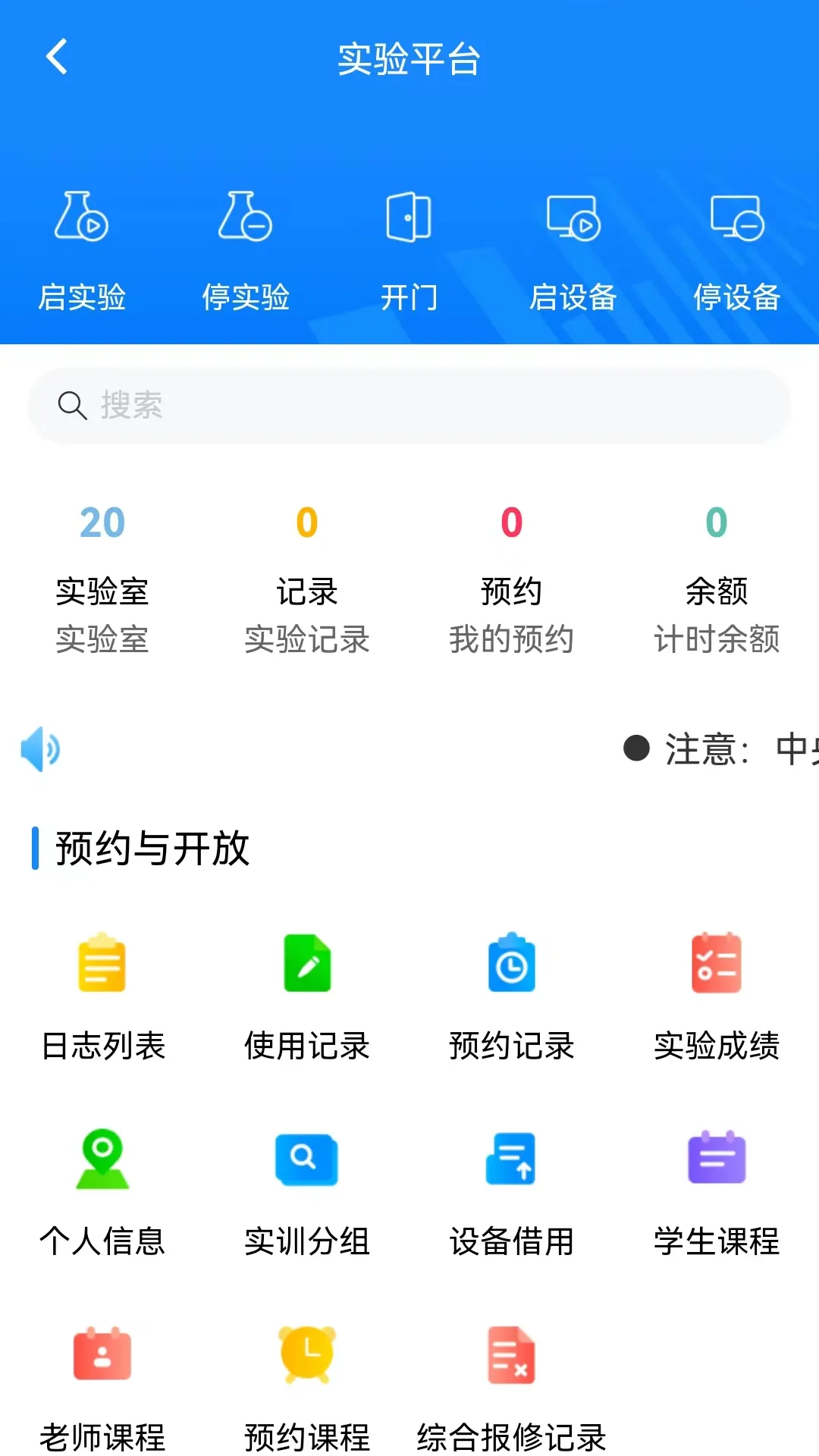Open the 日志列表 log list

click(x=102, y=993)
